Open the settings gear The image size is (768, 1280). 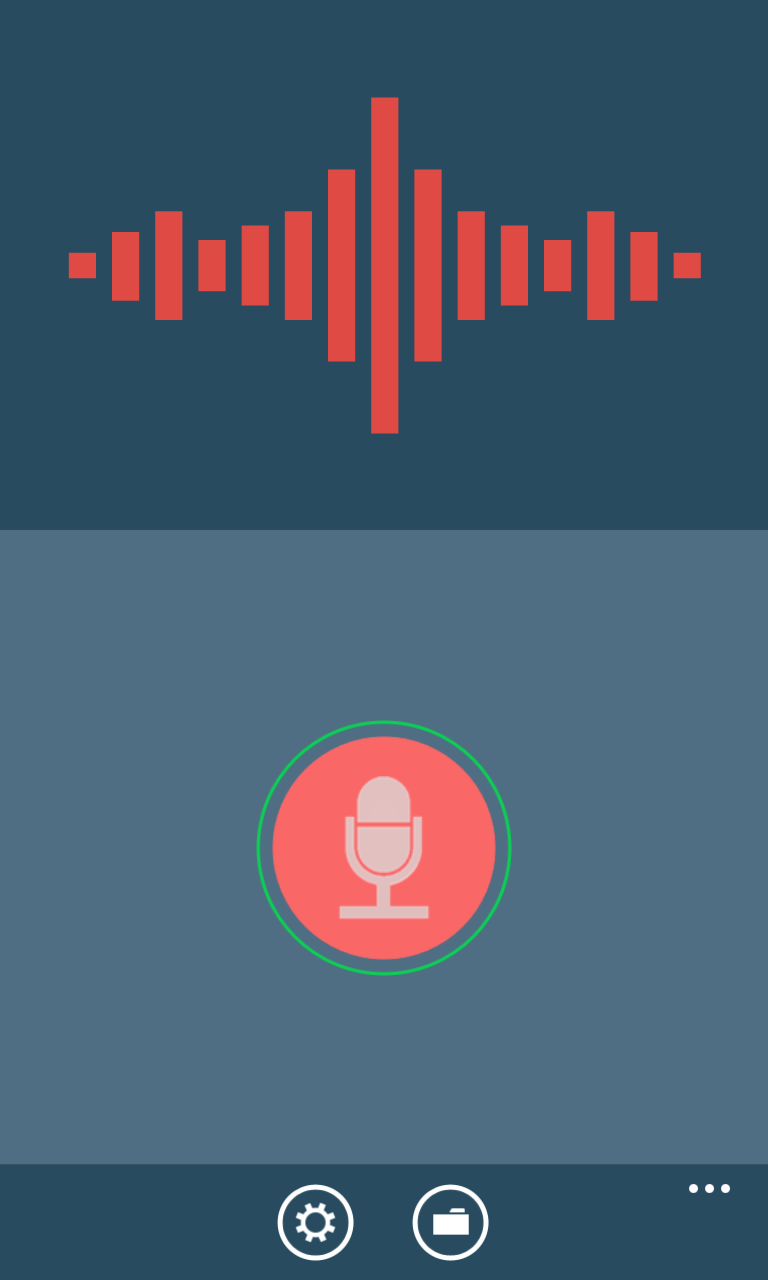click(x=316, y=1222)
